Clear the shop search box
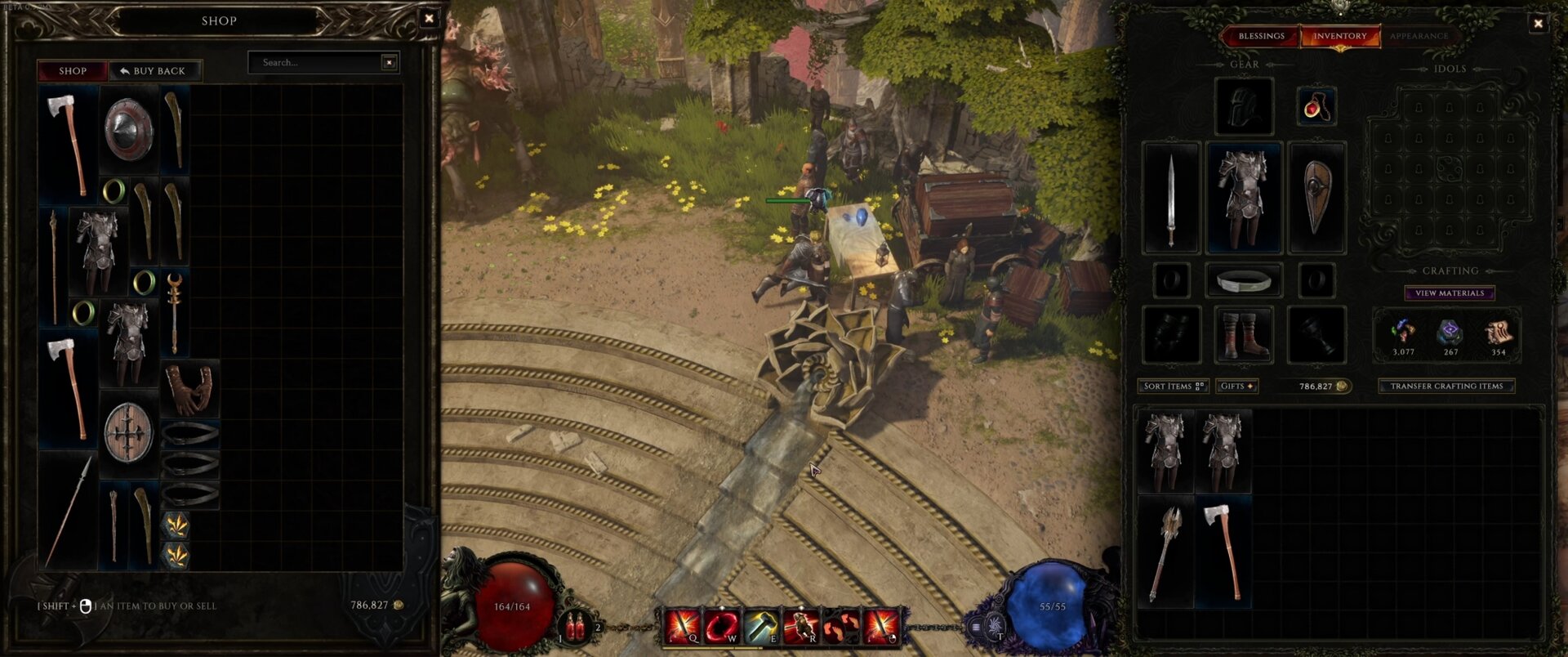 point(390,62)
